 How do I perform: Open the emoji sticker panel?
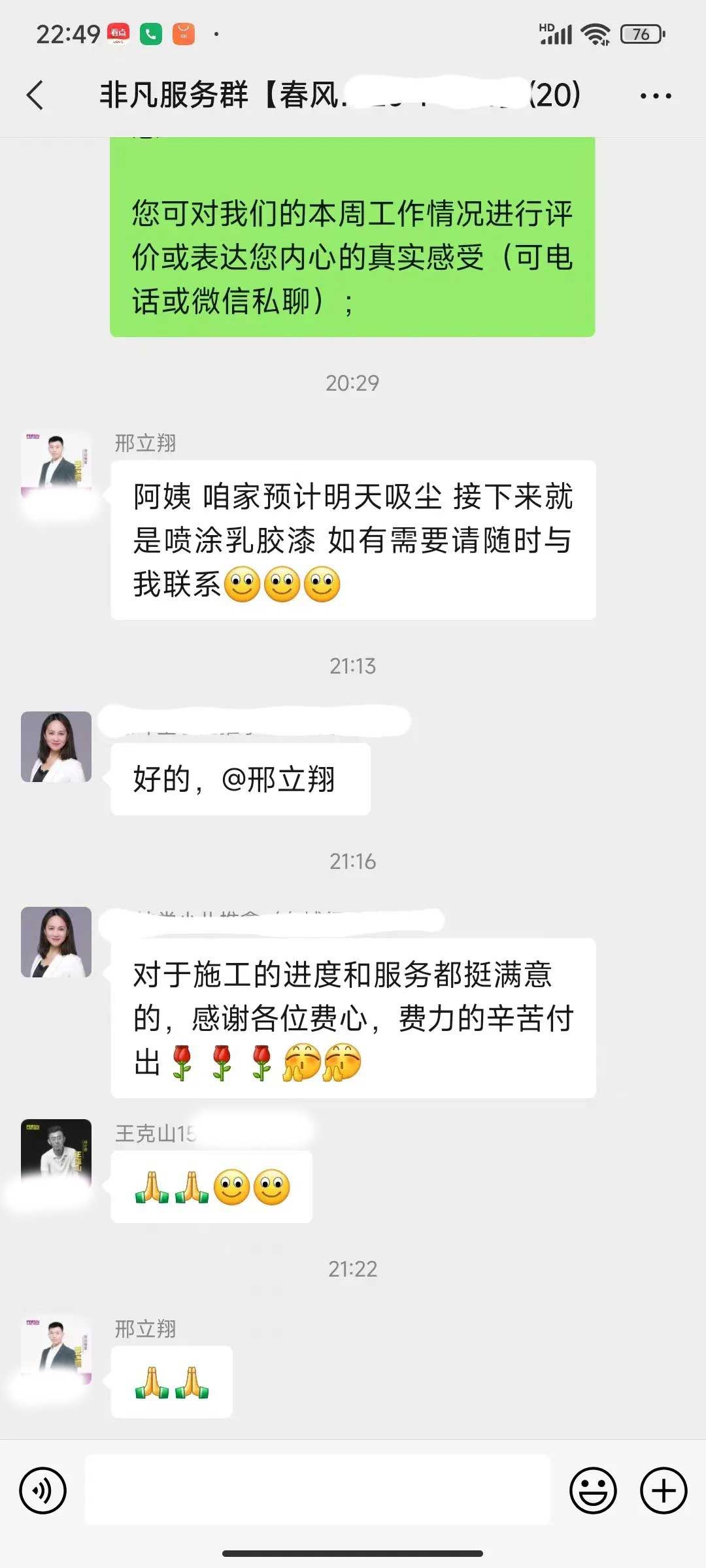click(x=593, y=1491)
